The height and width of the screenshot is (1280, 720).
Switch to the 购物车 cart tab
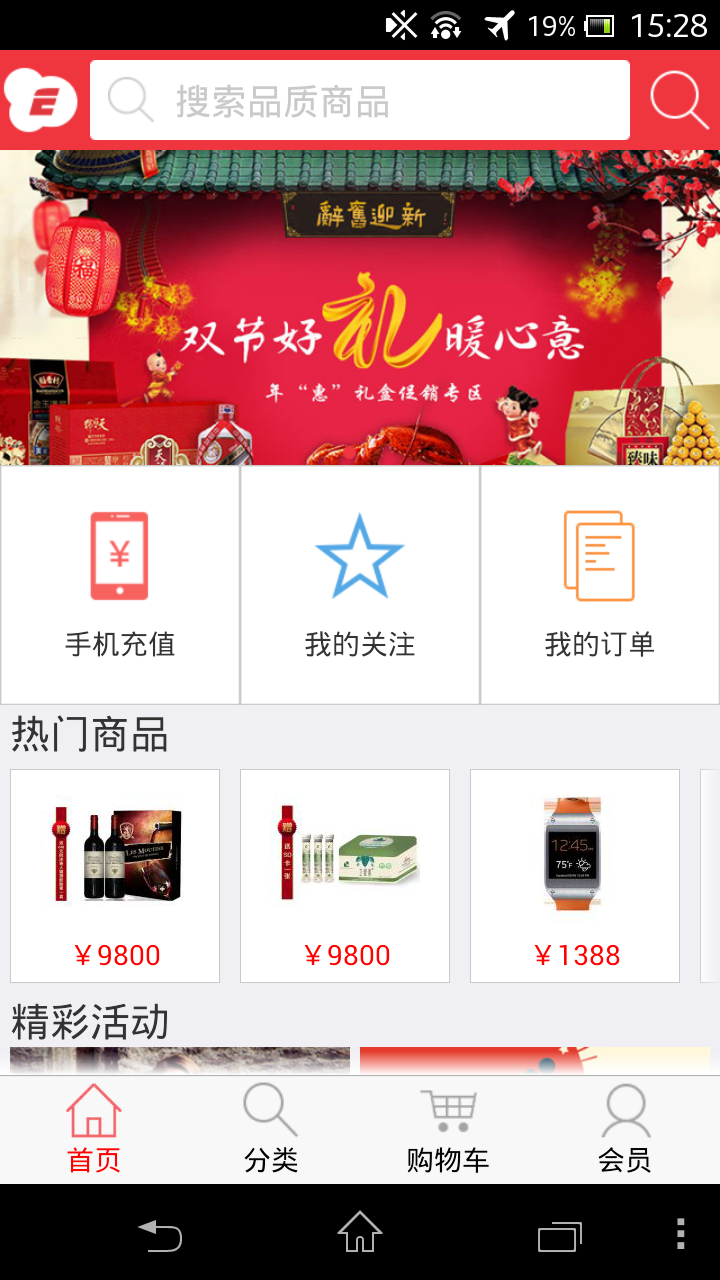pos(448,1131)
